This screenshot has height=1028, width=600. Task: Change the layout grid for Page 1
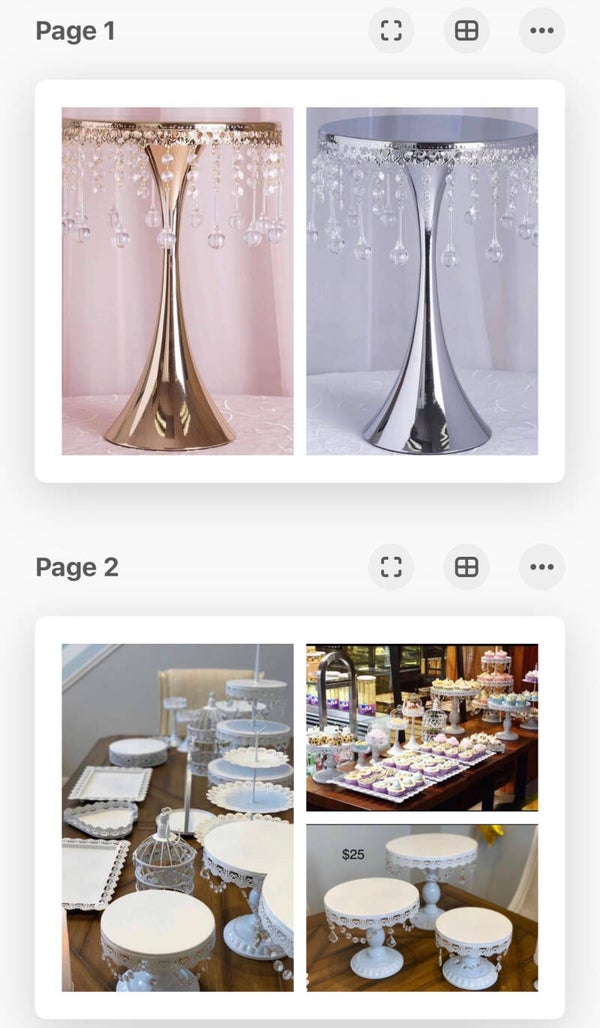click(x=466, y=31)
